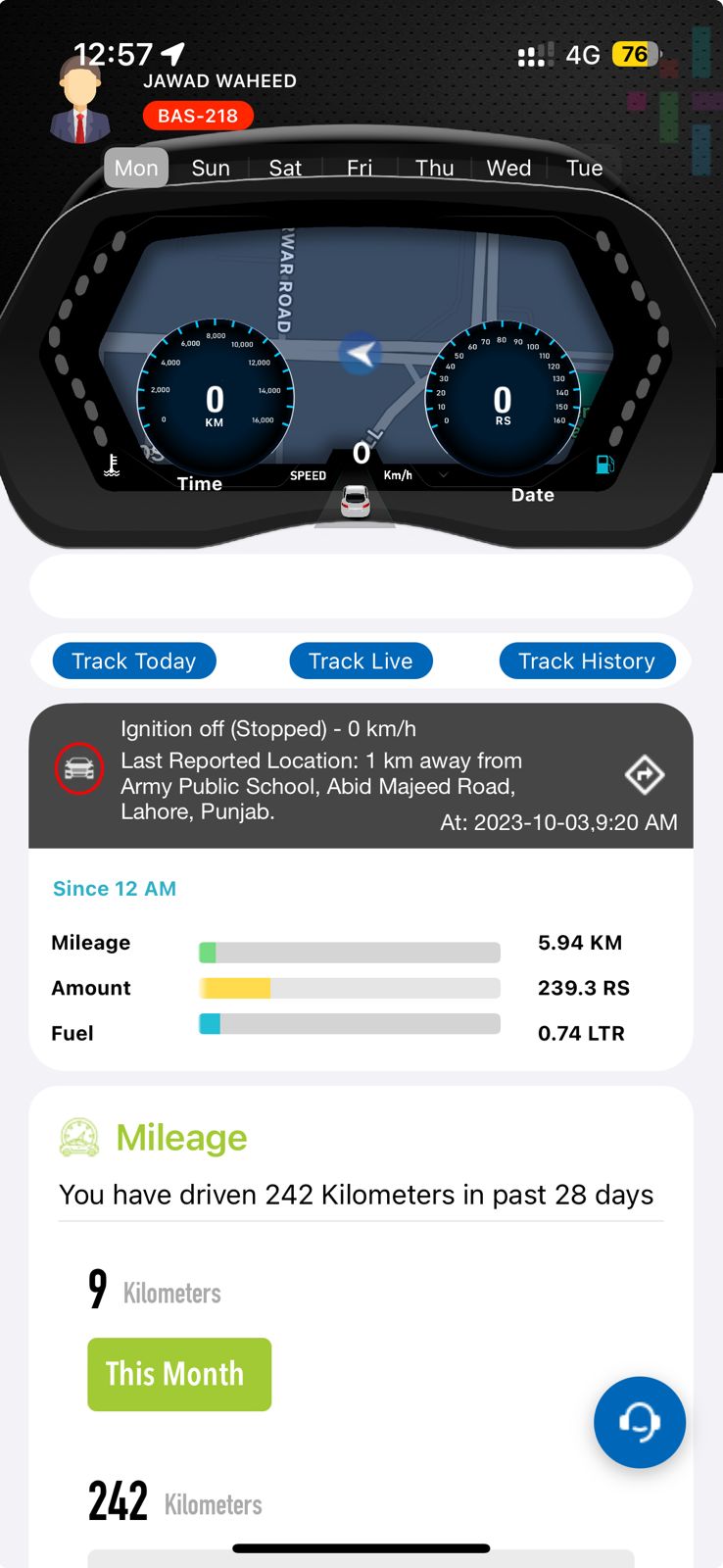723x1568 pixels.
Task: Select the Fri day tab
Action: (x=360, y=169)
